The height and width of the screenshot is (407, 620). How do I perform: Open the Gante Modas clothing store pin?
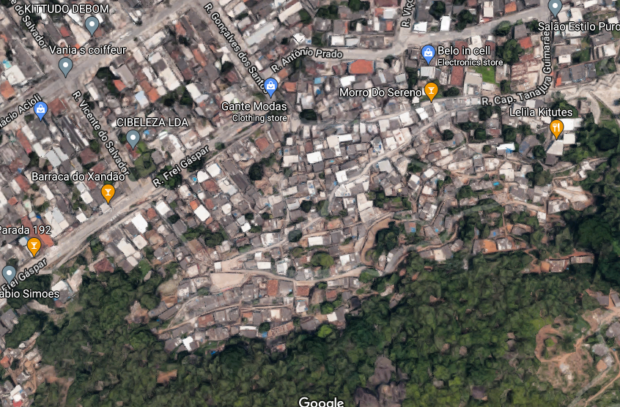click(x=271, y=86)
